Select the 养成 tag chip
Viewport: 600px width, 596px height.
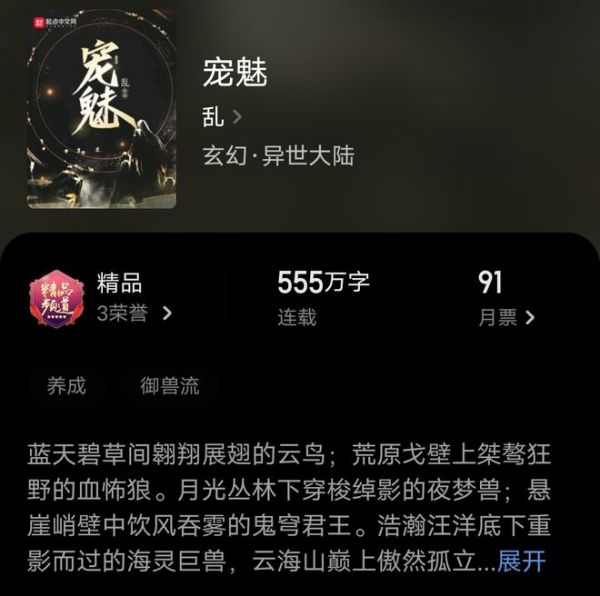coord(67,386)
